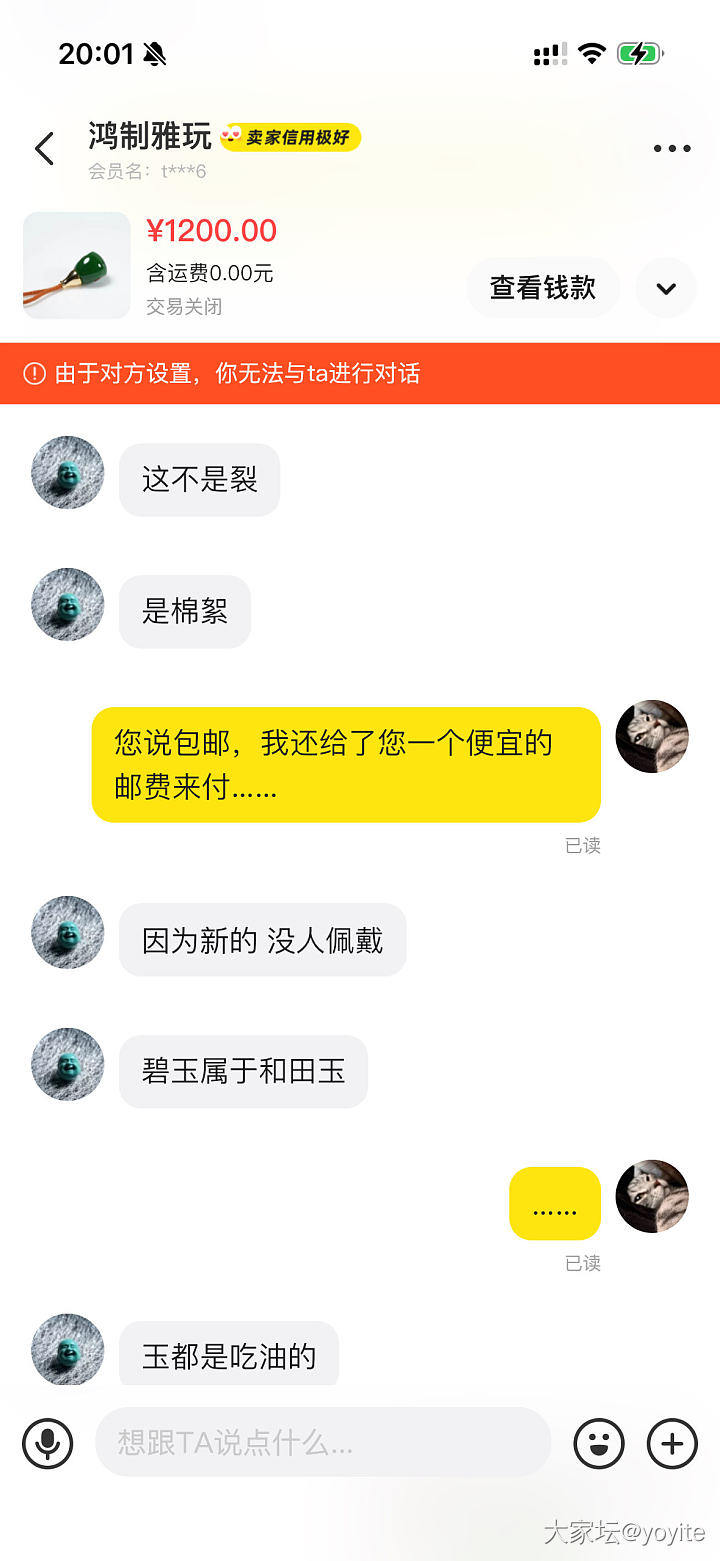Image resolution: width=720 pixels, height=1561 pixels.
Task: Tap the 查看钱款 button
Action: coord(542,288)
